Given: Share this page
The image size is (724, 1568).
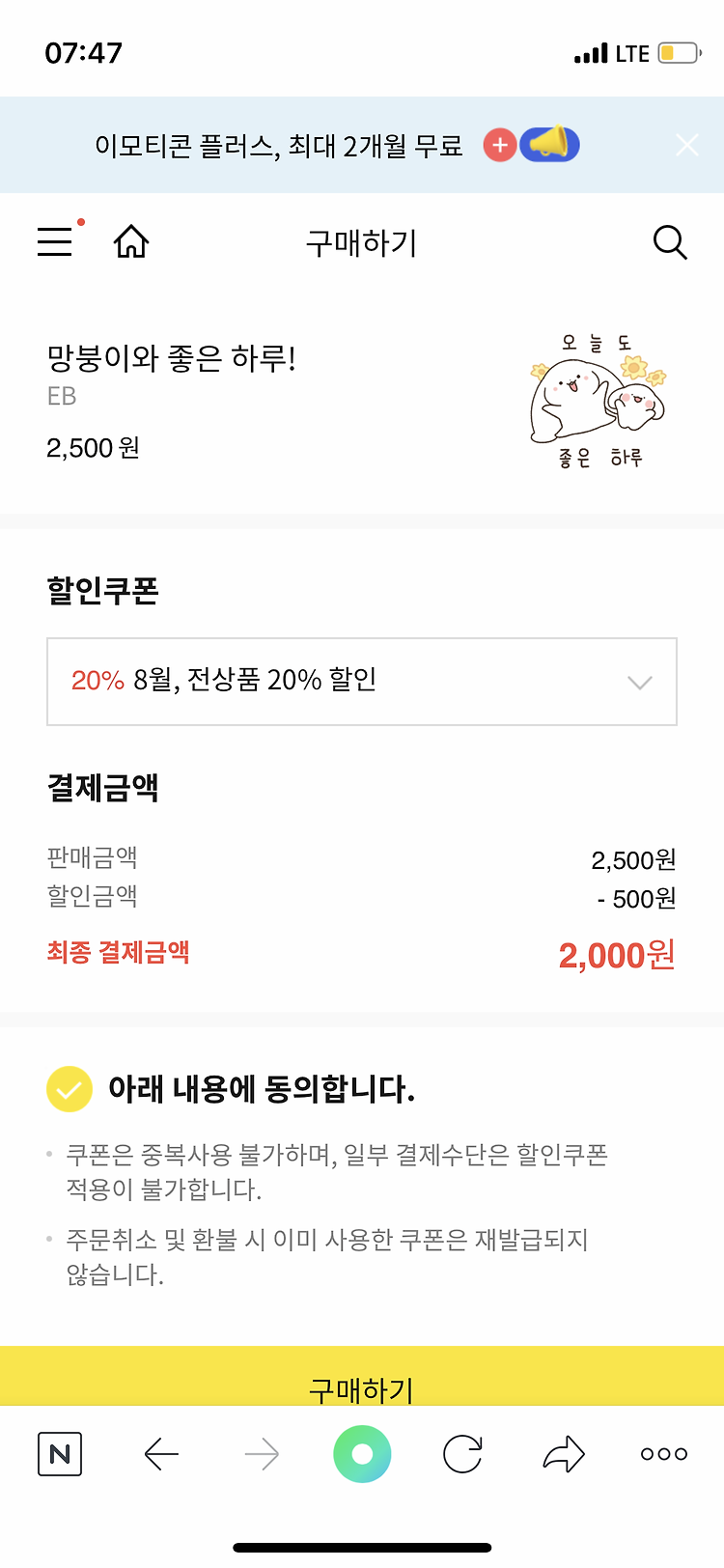Looking at the screenshot, I should [564, 1454].
